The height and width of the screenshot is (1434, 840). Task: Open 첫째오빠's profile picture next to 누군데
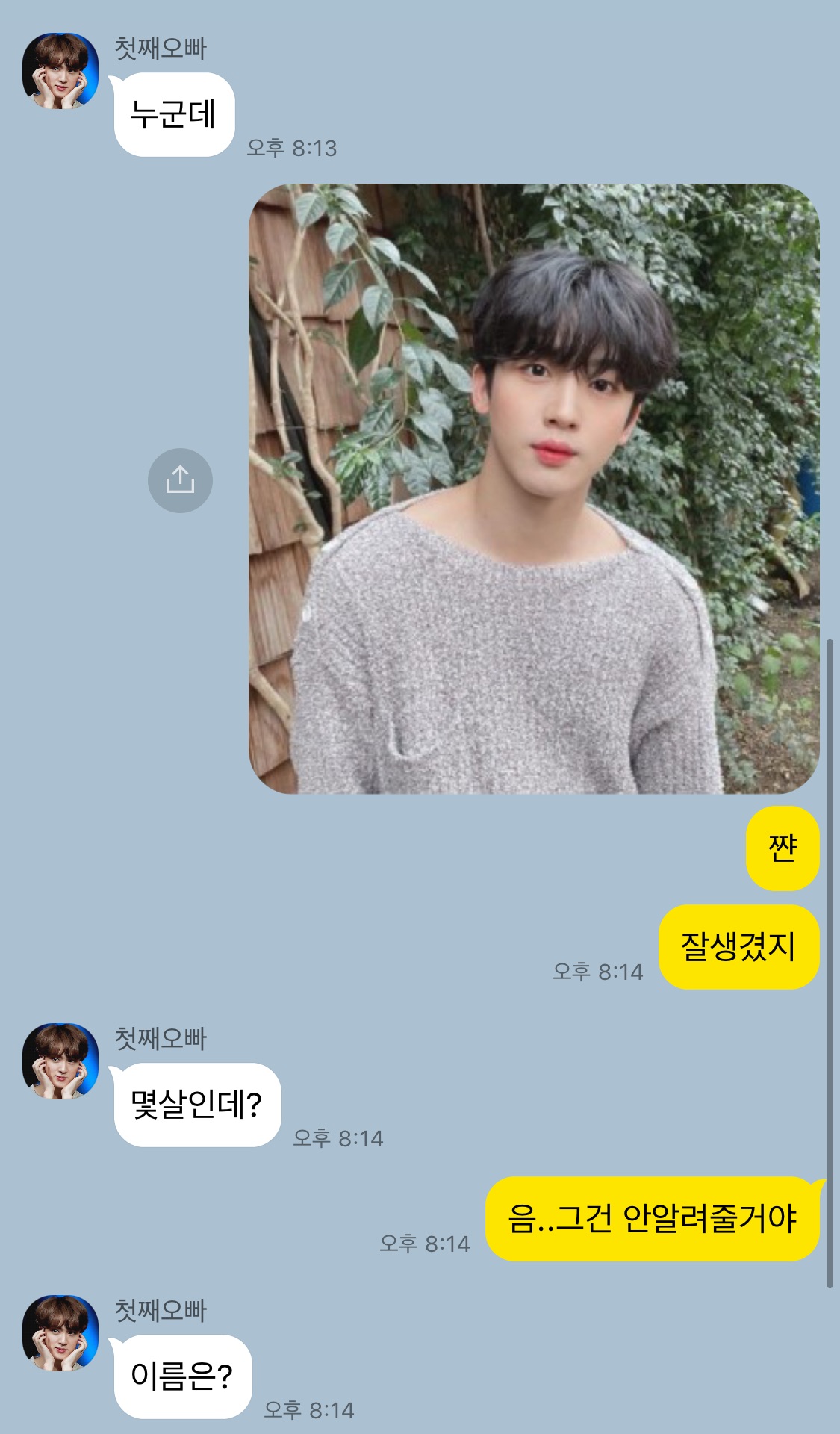[60, 71]
